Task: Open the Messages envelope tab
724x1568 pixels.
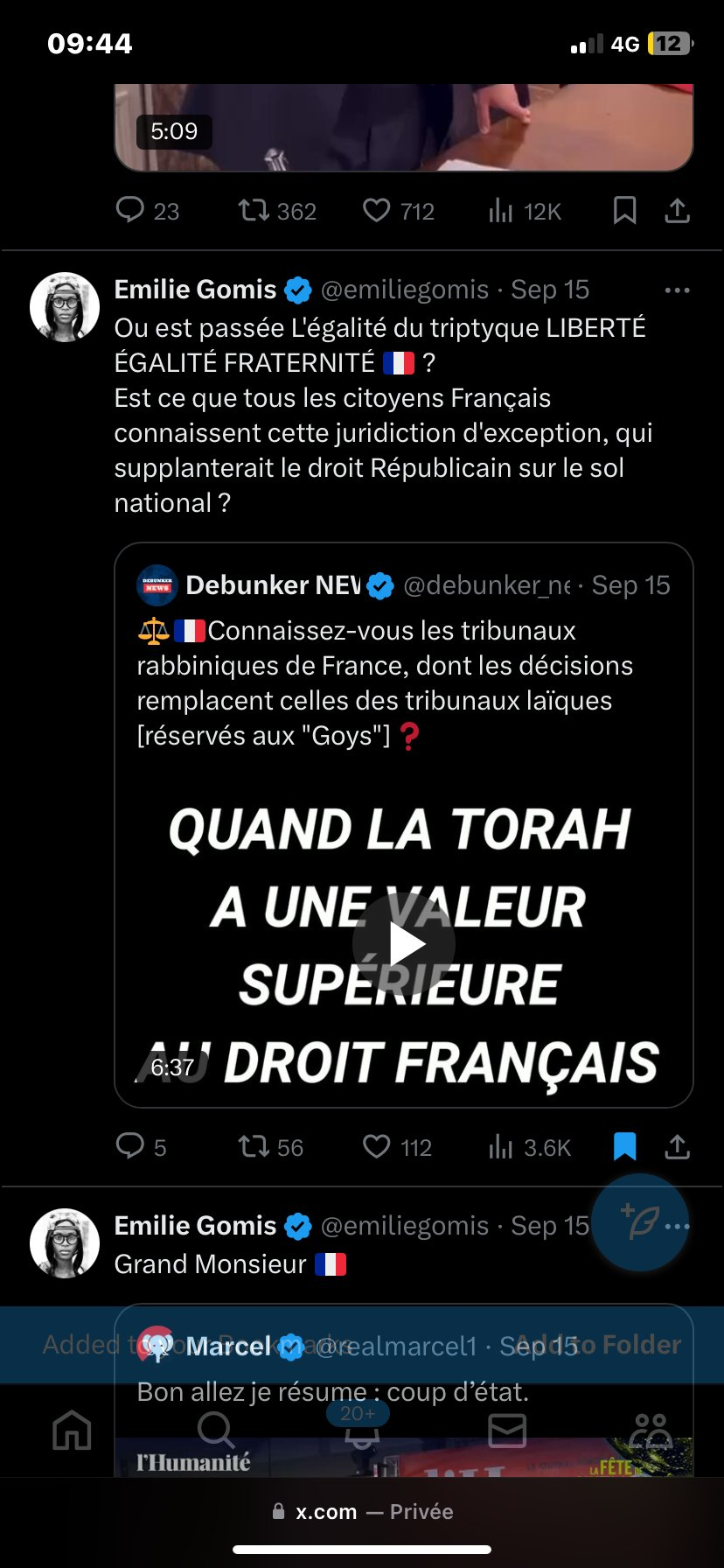Action: point(506,1431)
